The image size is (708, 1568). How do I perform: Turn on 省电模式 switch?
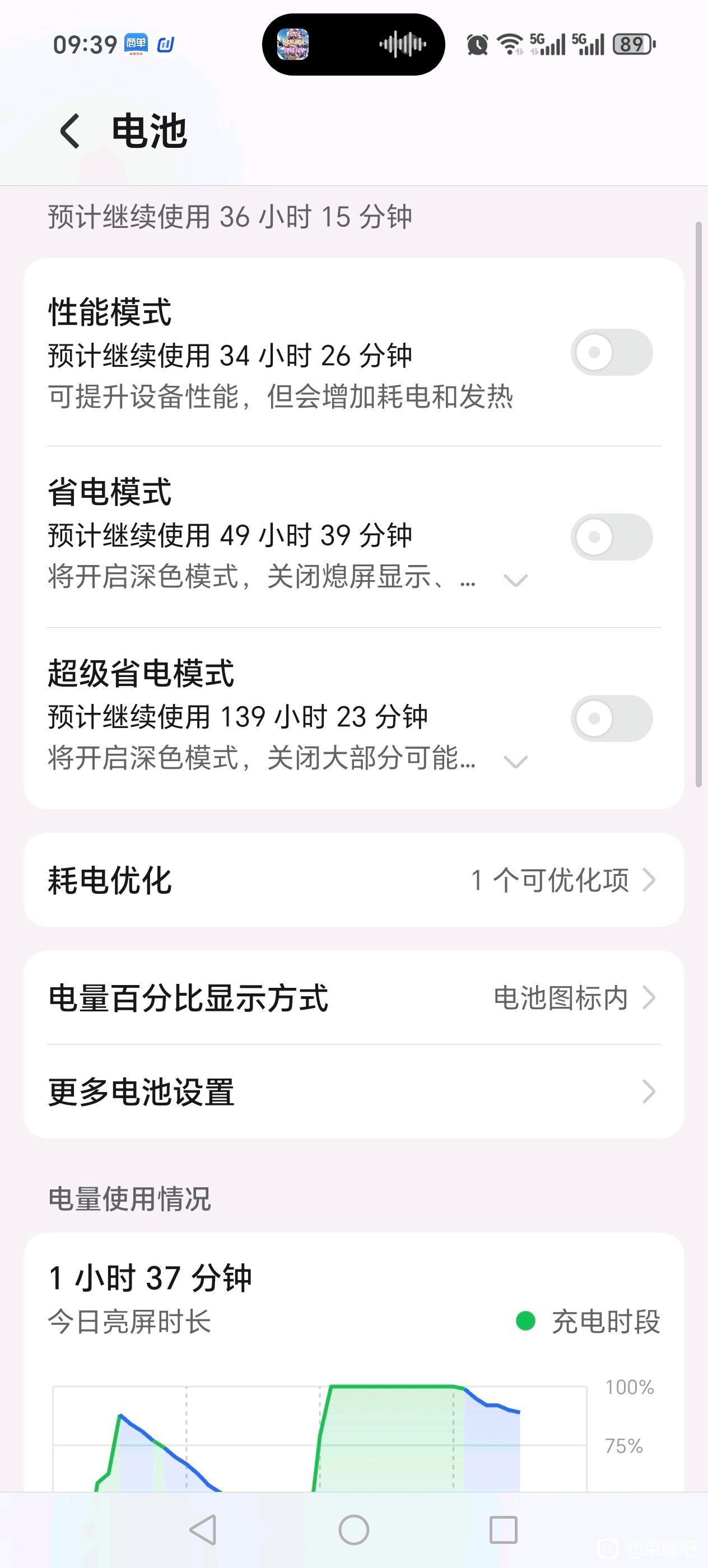tap(611, 537)
